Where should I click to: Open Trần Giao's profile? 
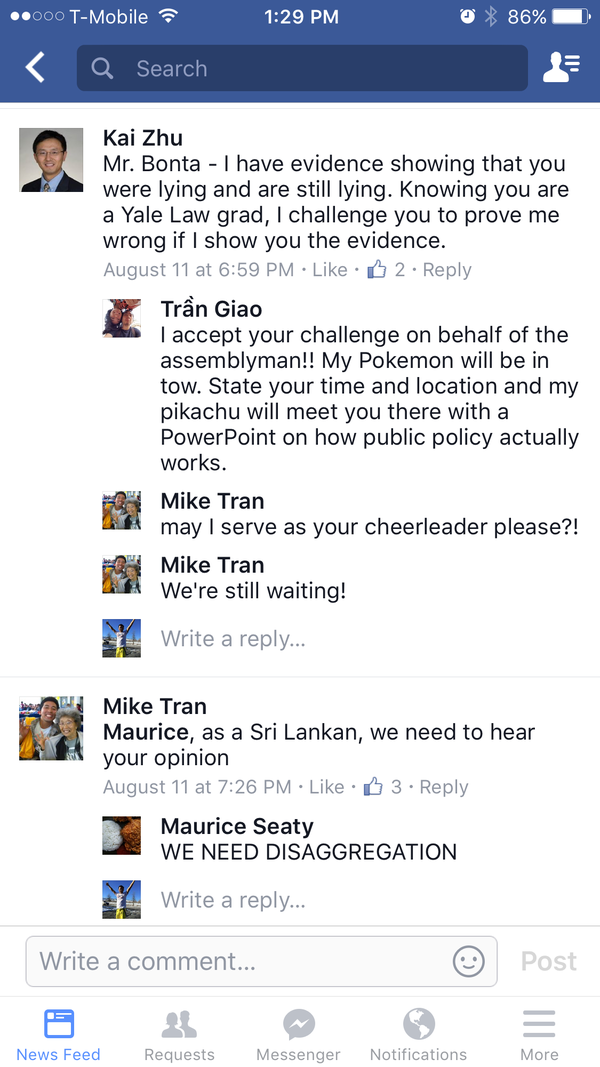coord(211,309)
